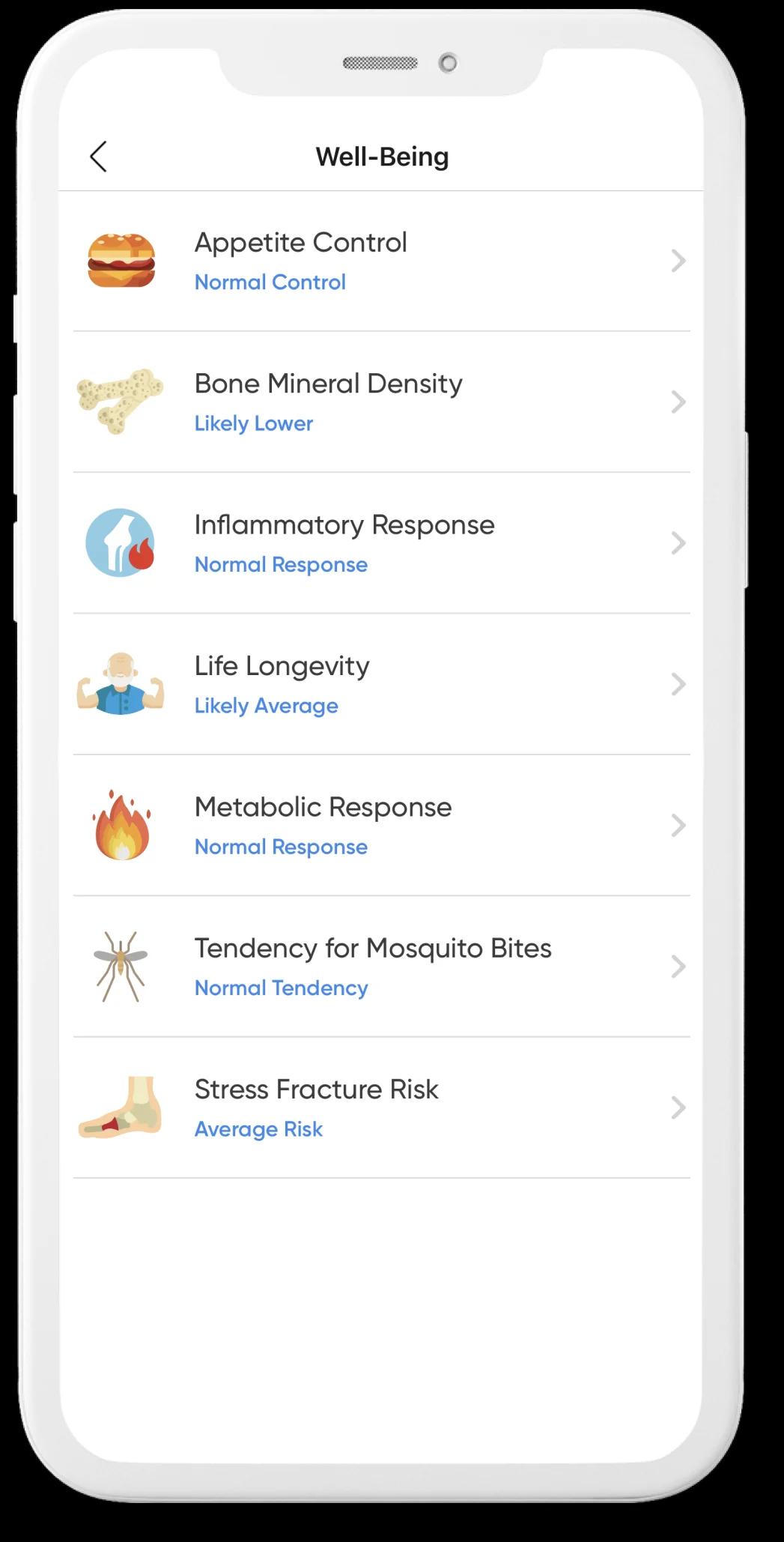Image resolution: width=784 pixels, height=1542 pixels.
Task: Select the Life Longevity row
Action: [x=382, y=684]
